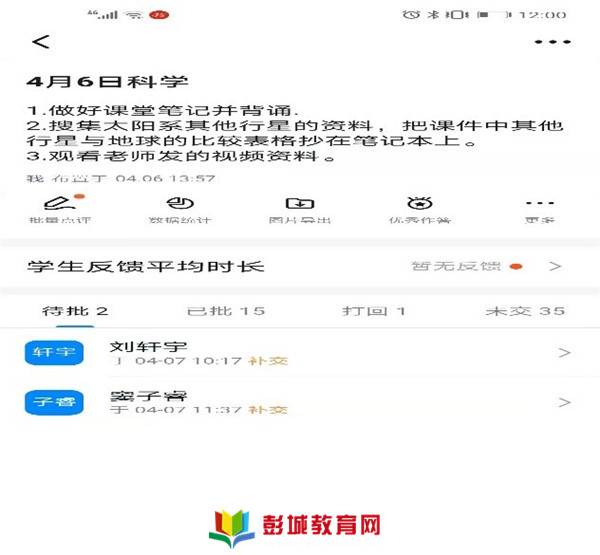
Task: Open 学生反馈平均时长 feedback row
Action: point(300,267)
